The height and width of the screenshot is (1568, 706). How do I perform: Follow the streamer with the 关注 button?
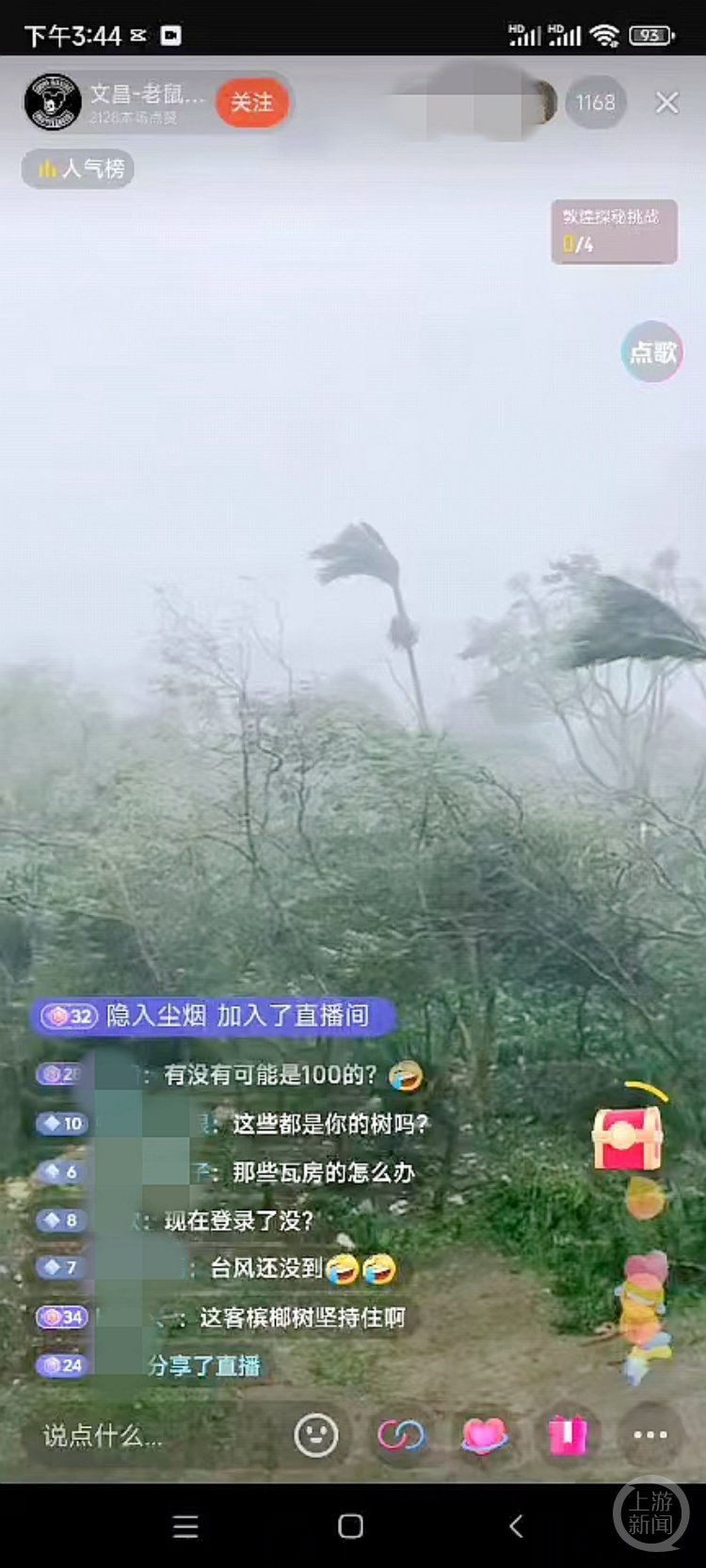pyautogui.click(x=251, y=103)
